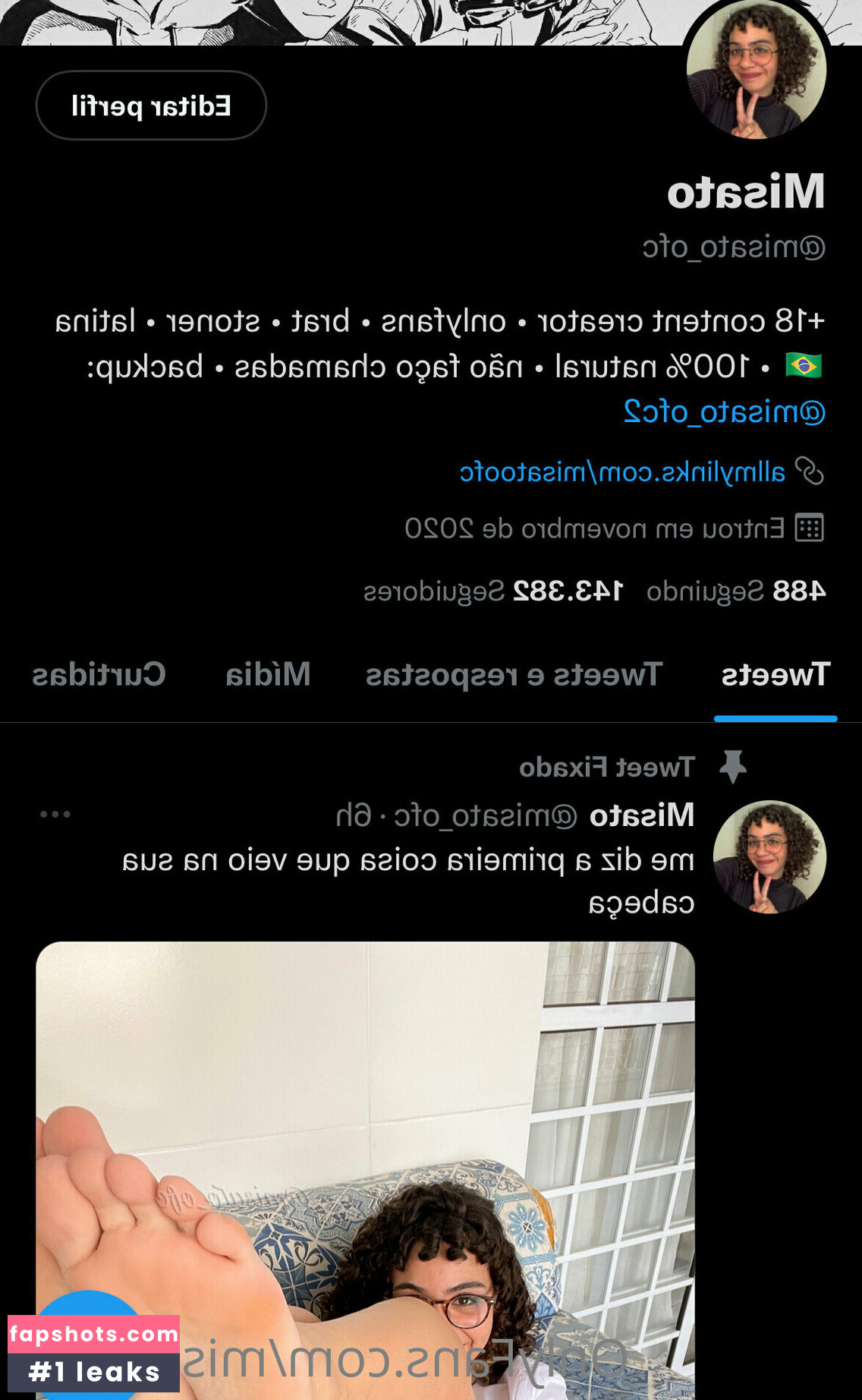
Task: Select the Tweets tab
Action: point(775,675)
